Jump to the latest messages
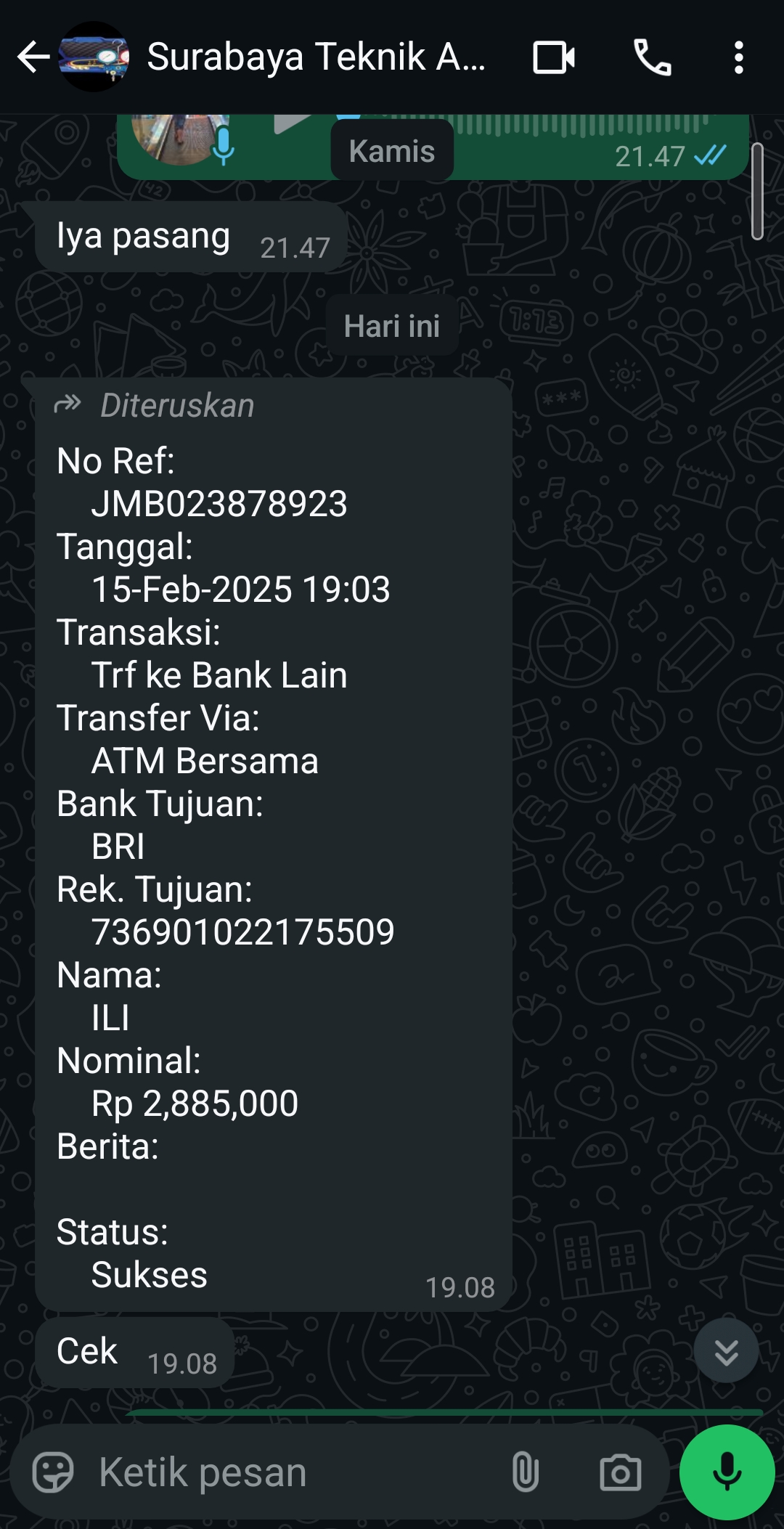 (x=726, y=1351)
